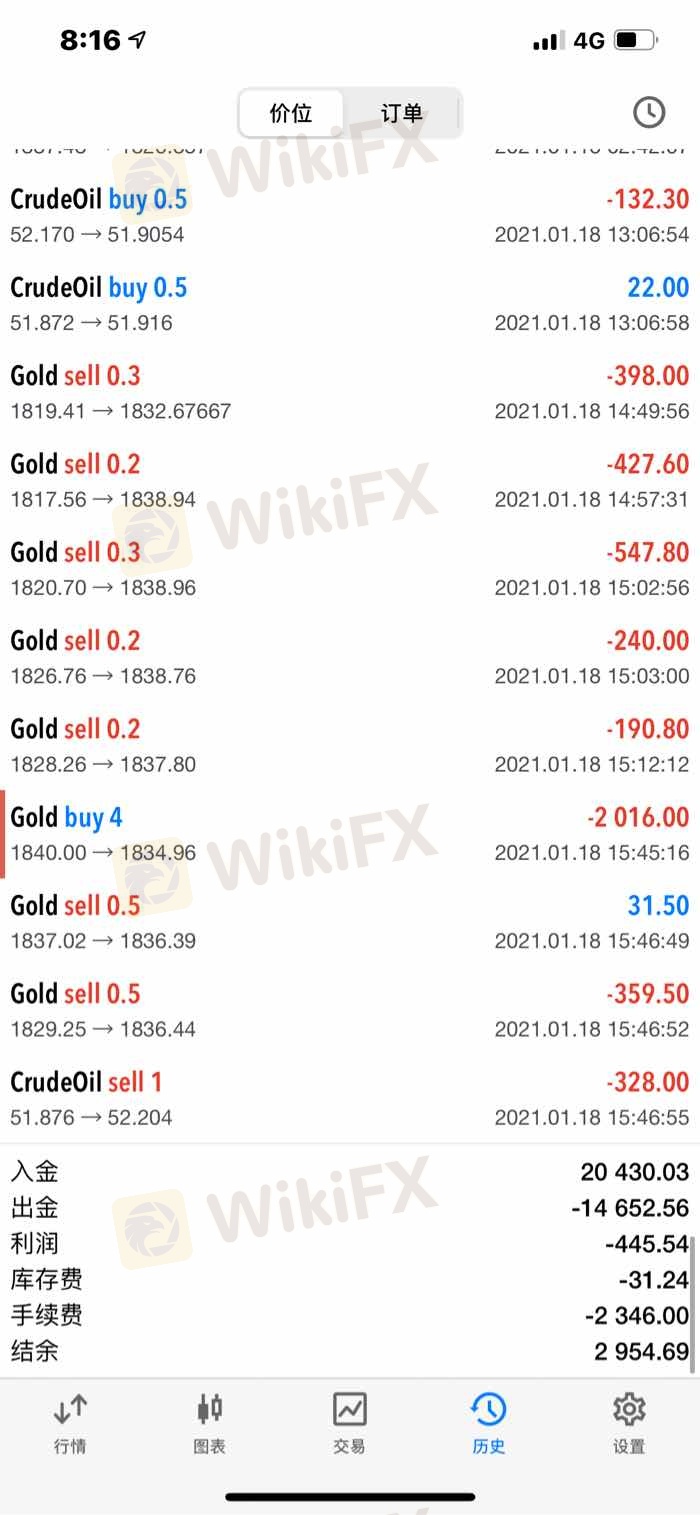
Task: Expand the Gold sell 0.5 trade with 31.50 profit
Action: click(350, 922)
